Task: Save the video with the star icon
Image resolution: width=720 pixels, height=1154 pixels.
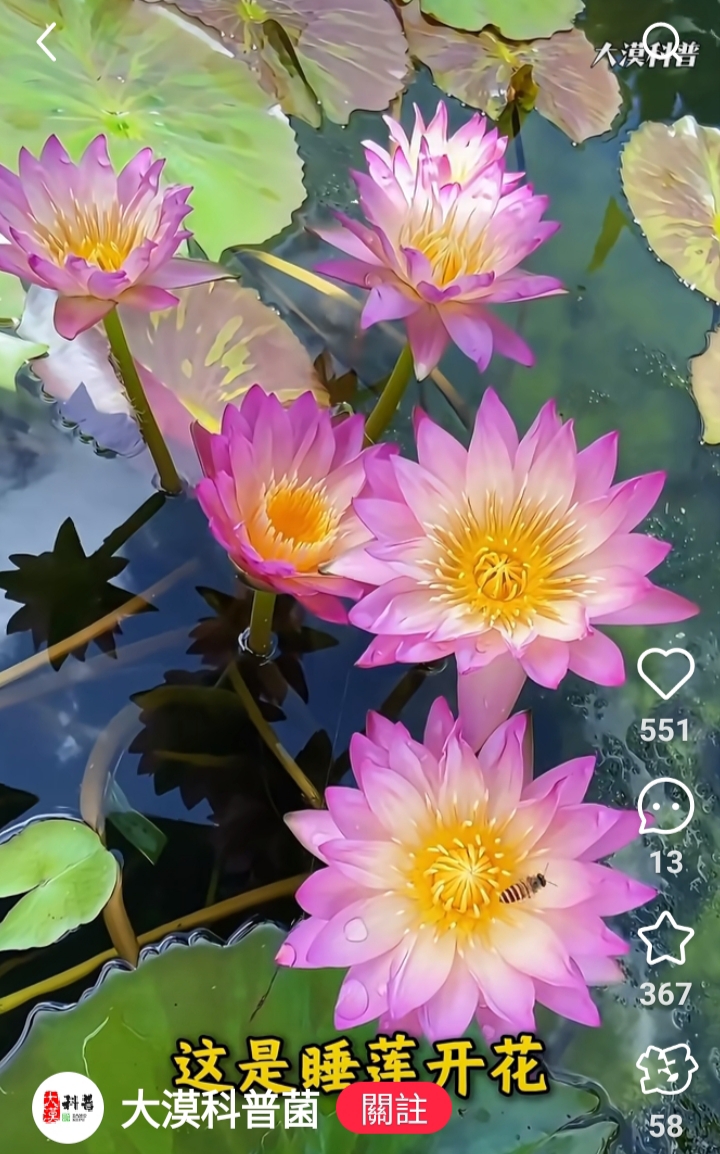Action: [666, 938]
